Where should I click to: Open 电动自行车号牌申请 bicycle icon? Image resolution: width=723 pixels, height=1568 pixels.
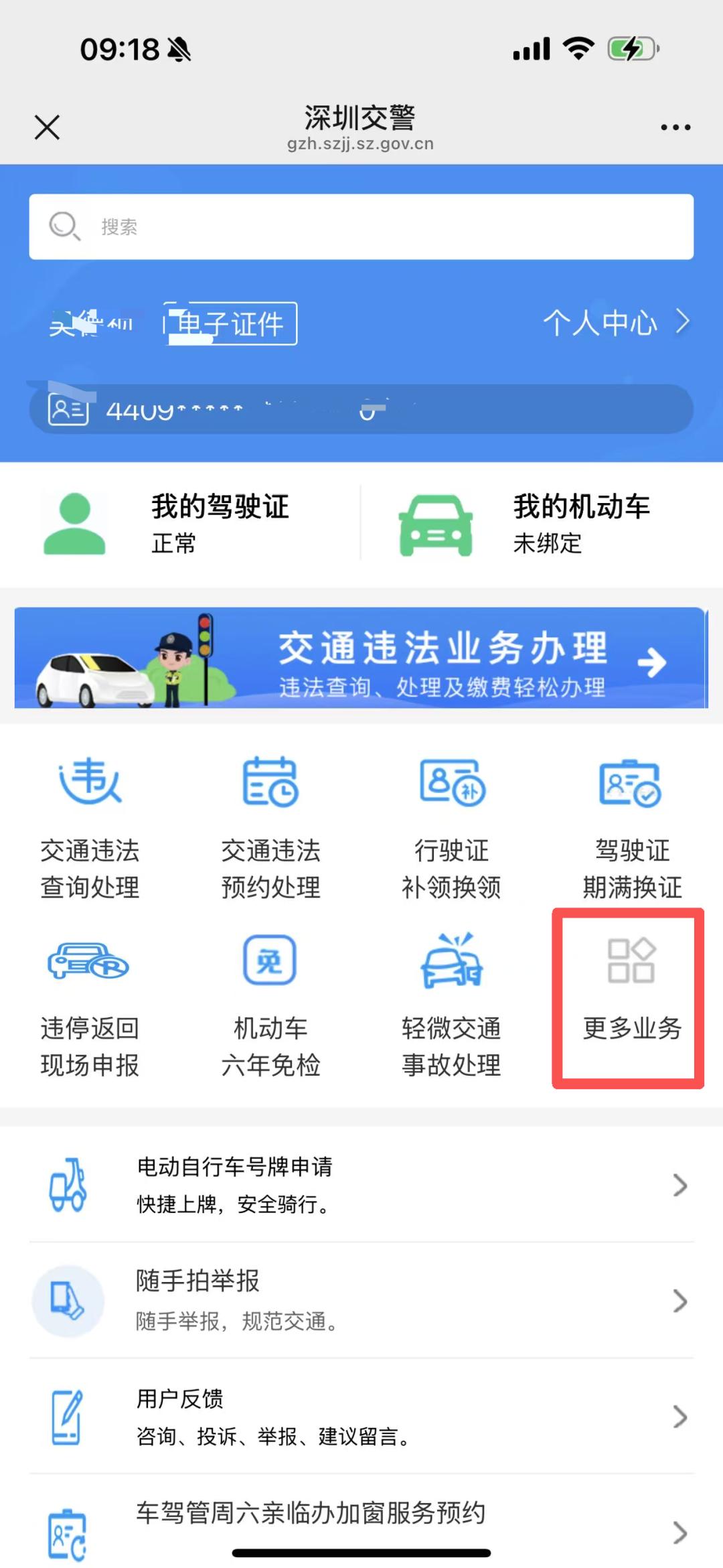[x=69, y=1186]
